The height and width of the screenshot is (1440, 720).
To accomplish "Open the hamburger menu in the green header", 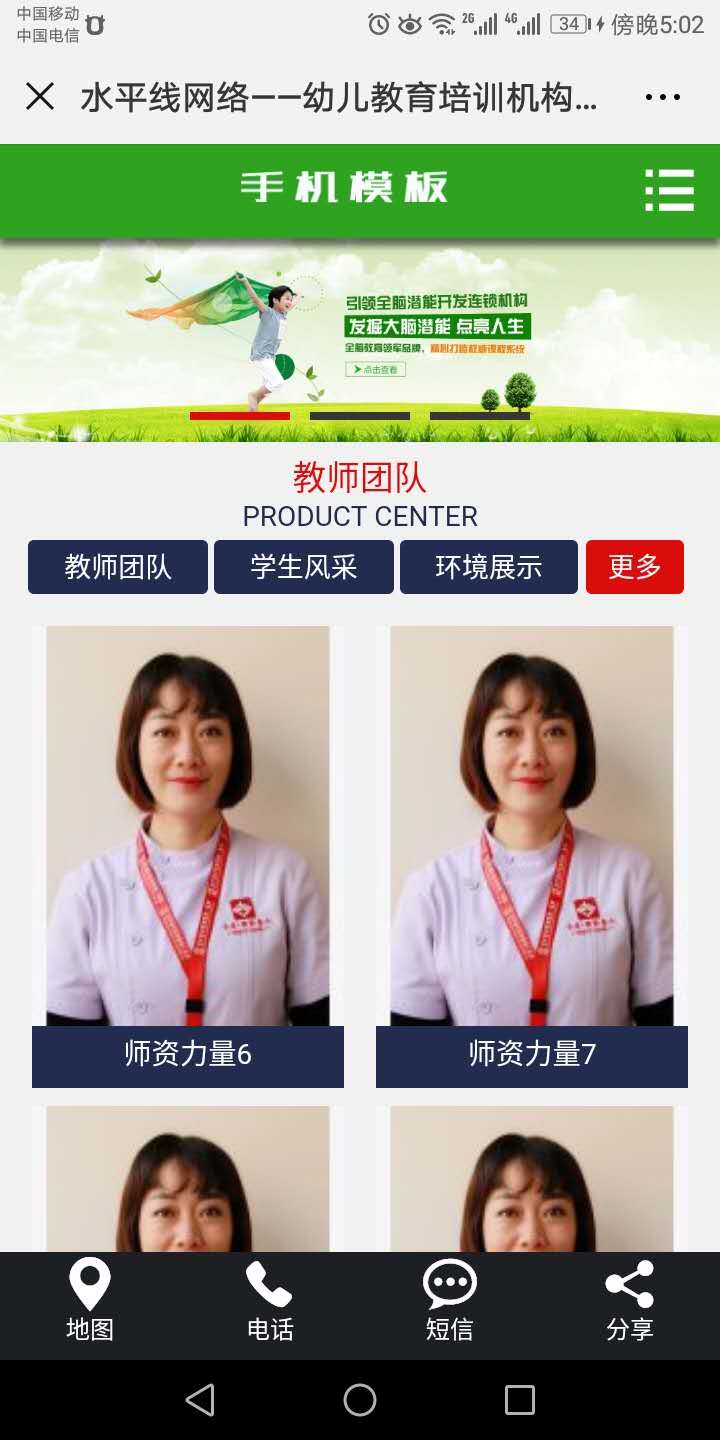I will coord(669,190).
